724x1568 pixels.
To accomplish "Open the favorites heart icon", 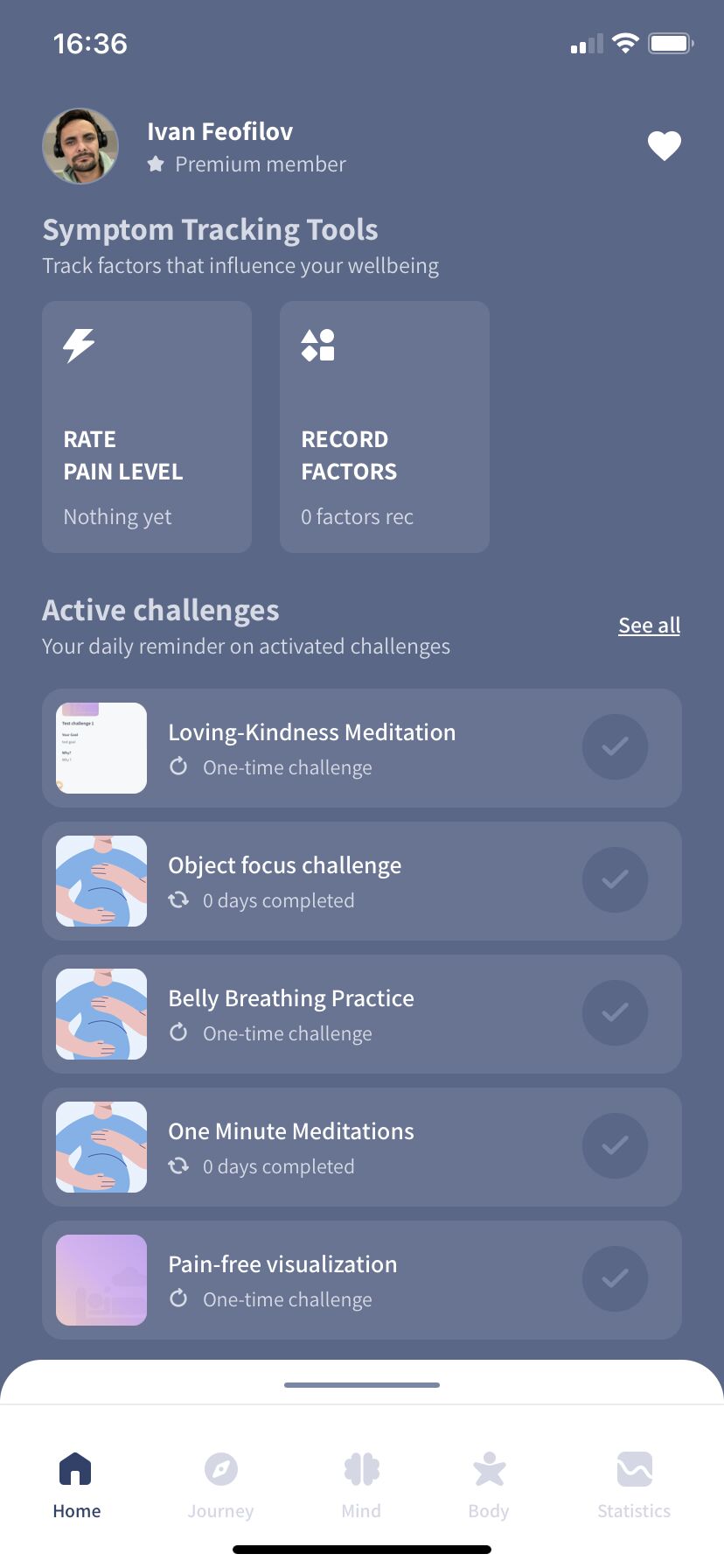I will [664, 146].
